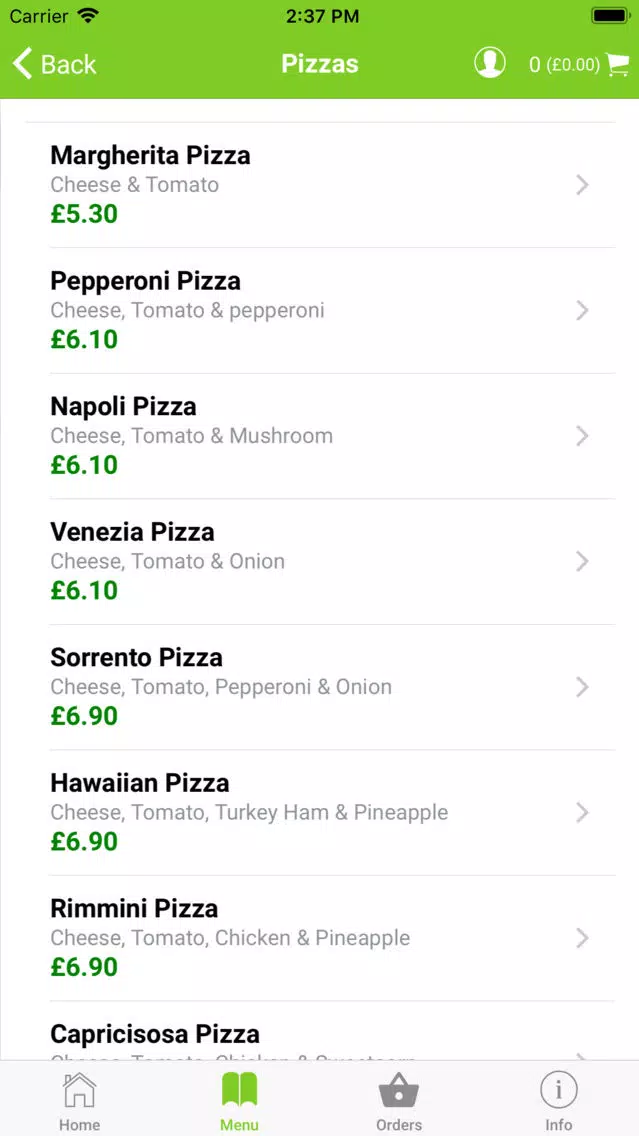Open the user account profile icon
The image size is (639, 1136).
coord(489,63)
